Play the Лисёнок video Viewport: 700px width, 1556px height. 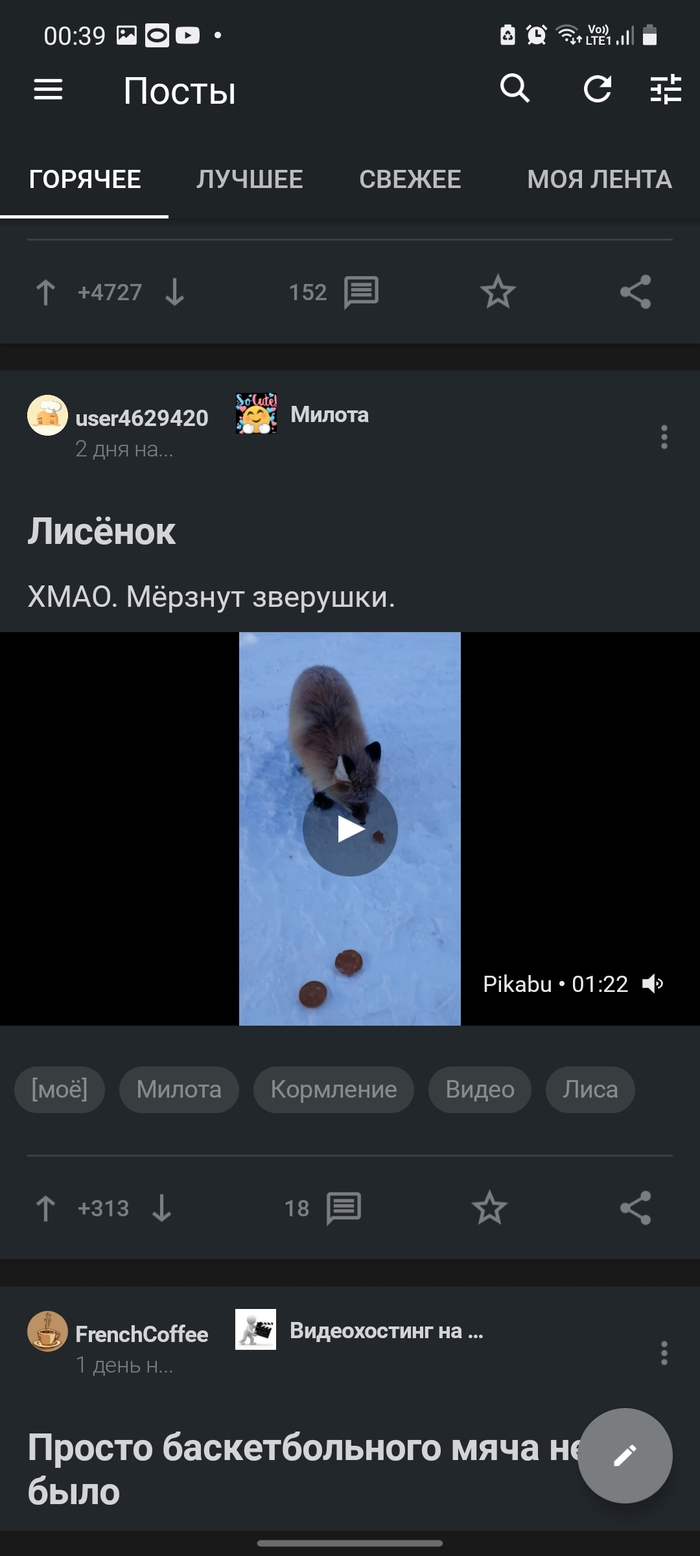point(350,829)
